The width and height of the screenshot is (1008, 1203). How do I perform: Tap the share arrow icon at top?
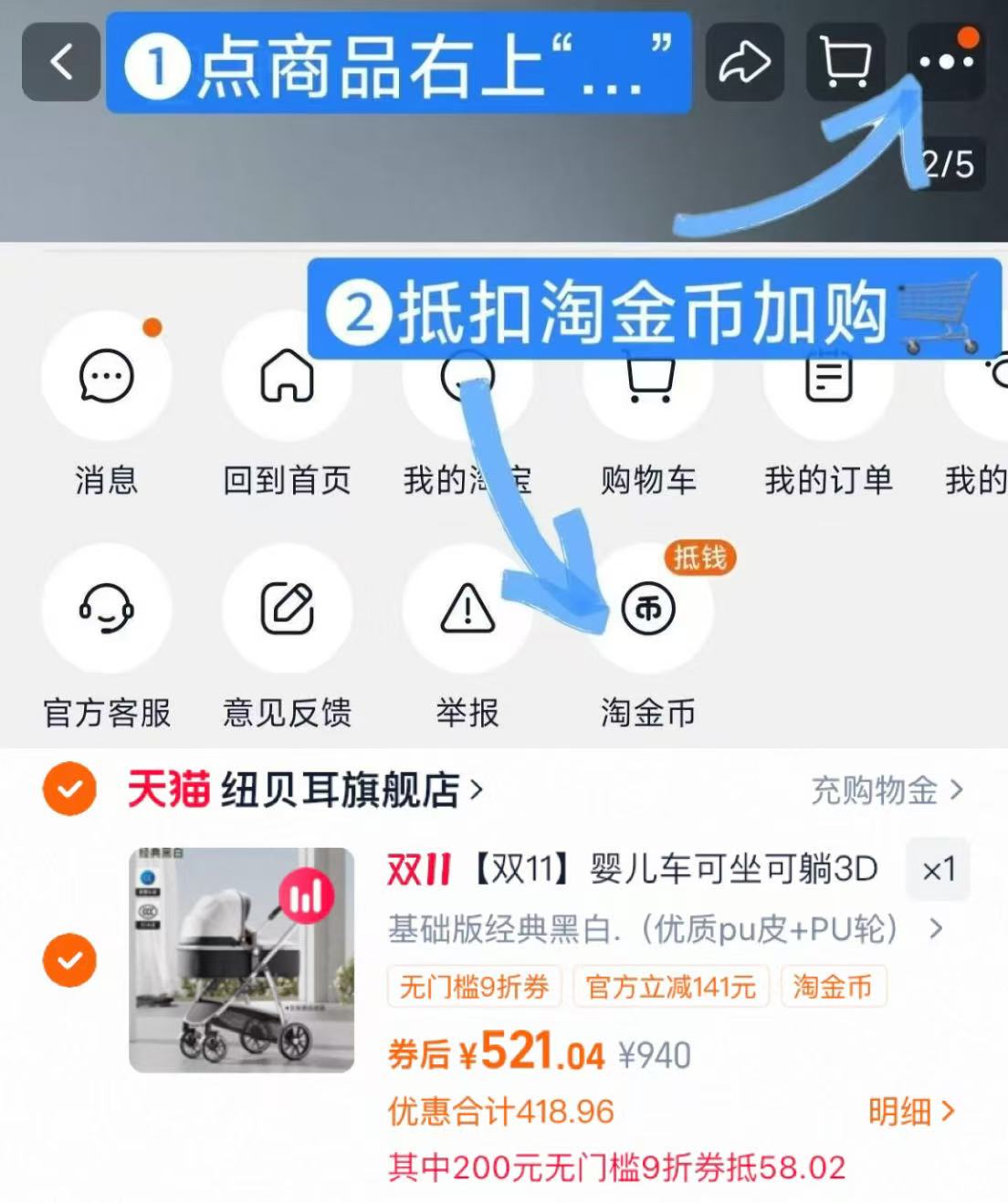[x=745, y=62]
